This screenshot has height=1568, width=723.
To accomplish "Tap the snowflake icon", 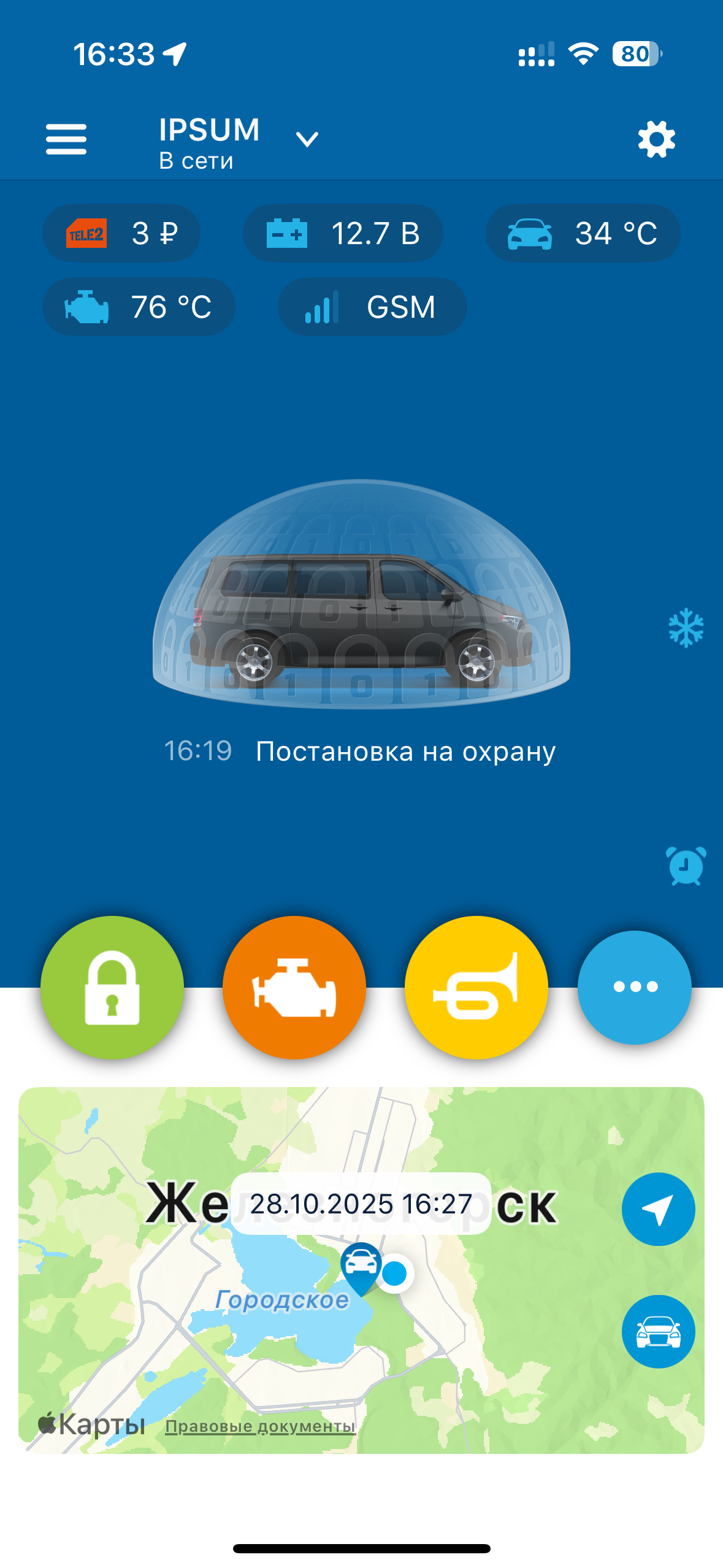I will [x=686, y=628].
